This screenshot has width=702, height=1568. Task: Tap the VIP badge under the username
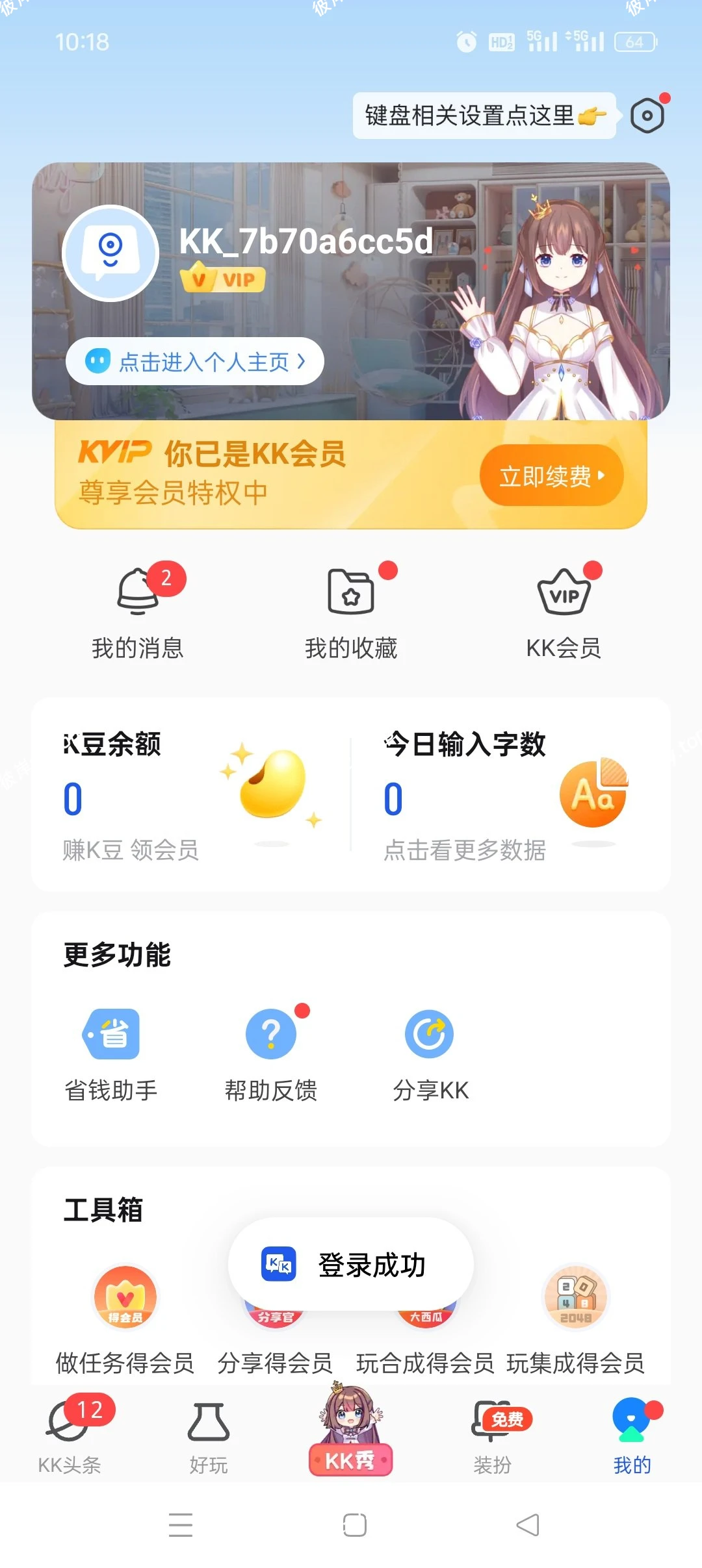tap(224, 280)
